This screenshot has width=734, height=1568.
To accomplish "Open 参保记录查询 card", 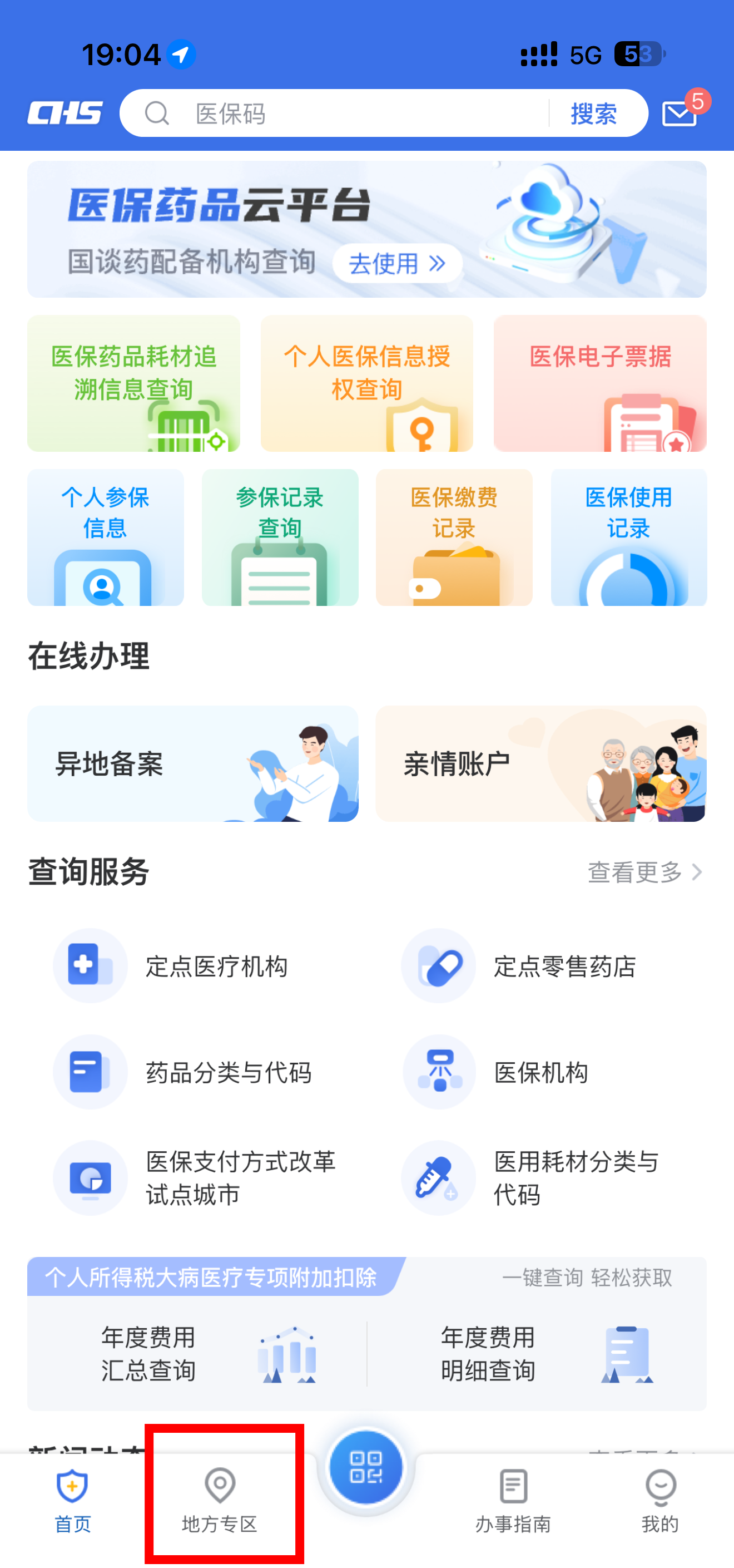I will point(280,538).
